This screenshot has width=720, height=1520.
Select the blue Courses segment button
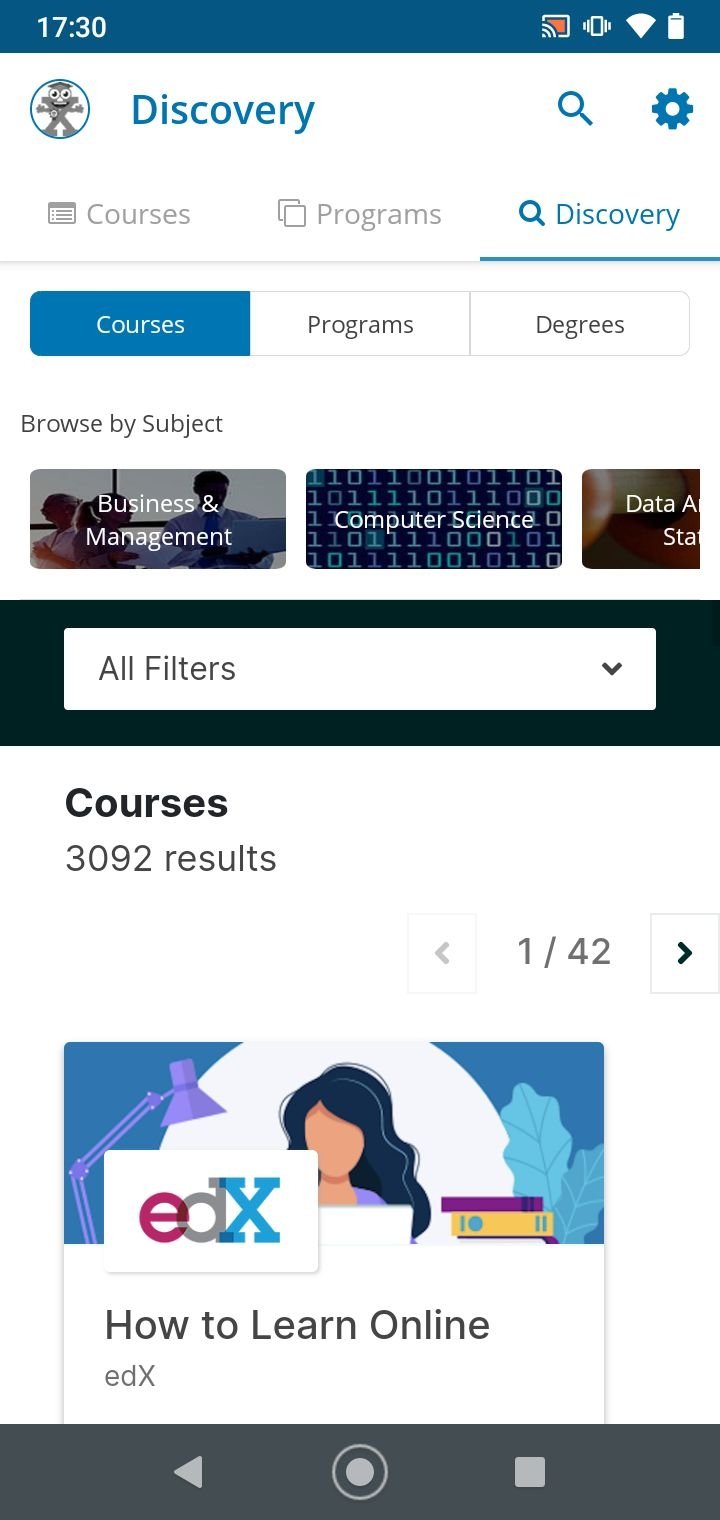[140, 324]
